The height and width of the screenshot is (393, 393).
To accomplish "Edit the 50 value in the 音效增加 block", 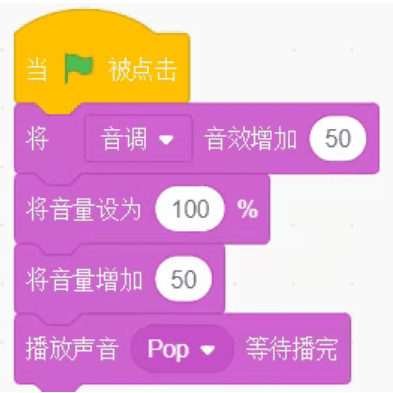I will [338, 139].
